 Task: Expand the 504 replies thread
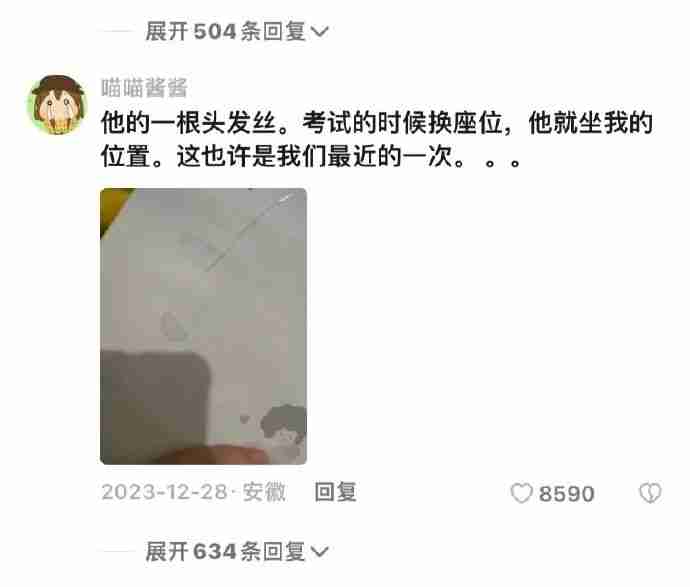(236, 32)
